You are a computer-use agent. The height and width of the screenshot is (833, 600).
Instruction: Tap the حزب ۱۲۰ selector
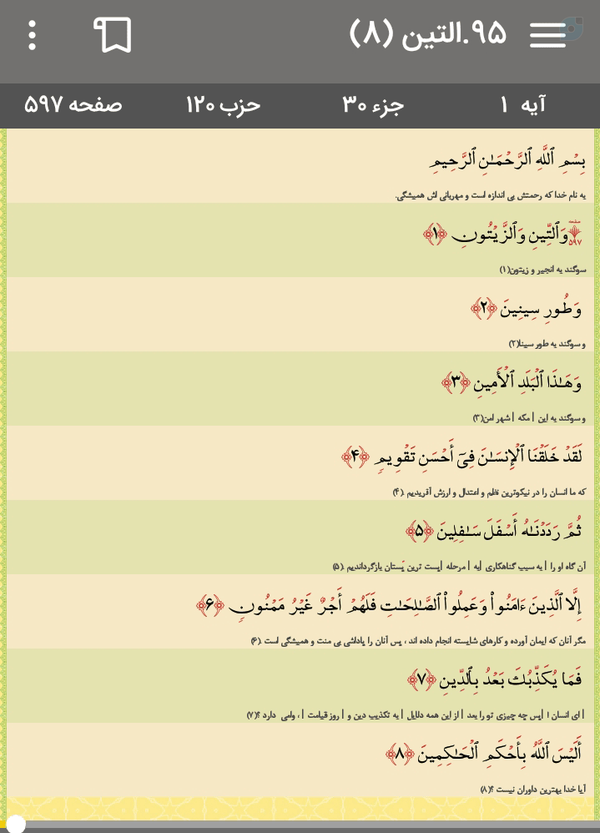223,105
